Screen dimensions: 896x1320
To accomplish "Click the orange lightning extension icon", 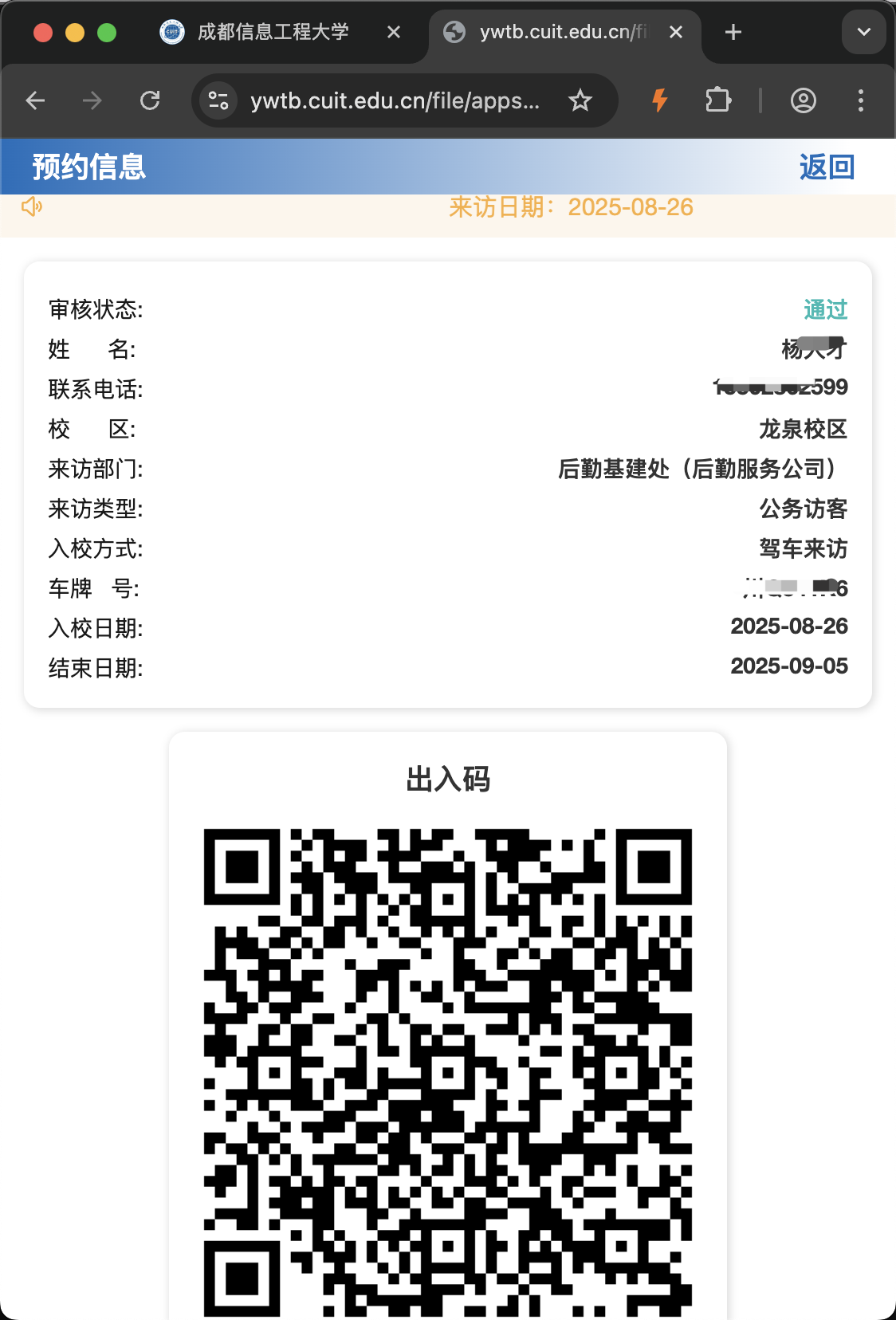I will [x=660, y=100].
